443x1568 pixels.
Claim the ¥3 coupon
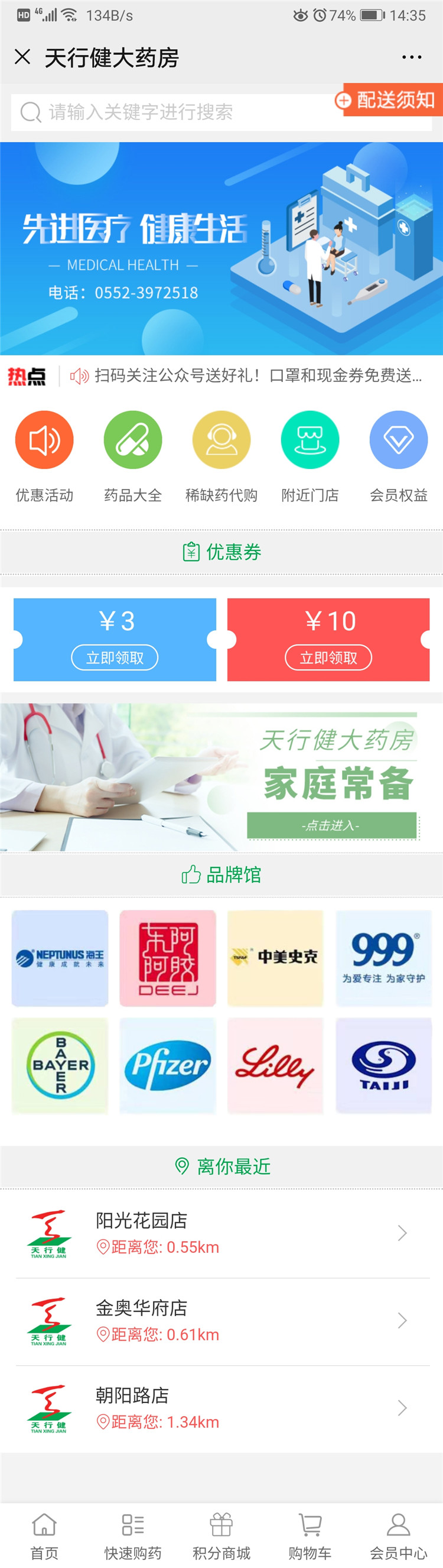115,657
